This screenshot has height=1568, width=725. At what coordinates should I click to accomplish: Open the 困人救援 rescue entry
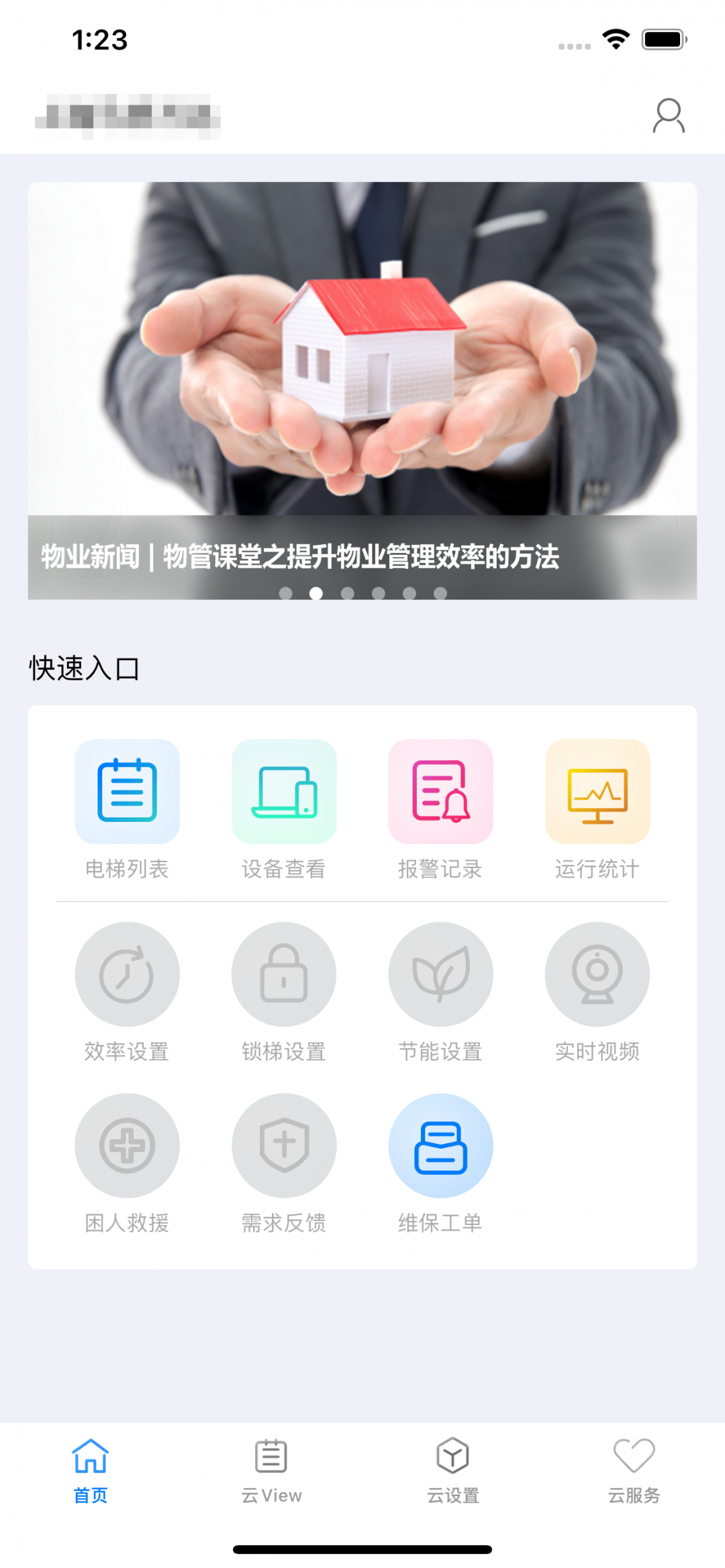click(127, 1145)
